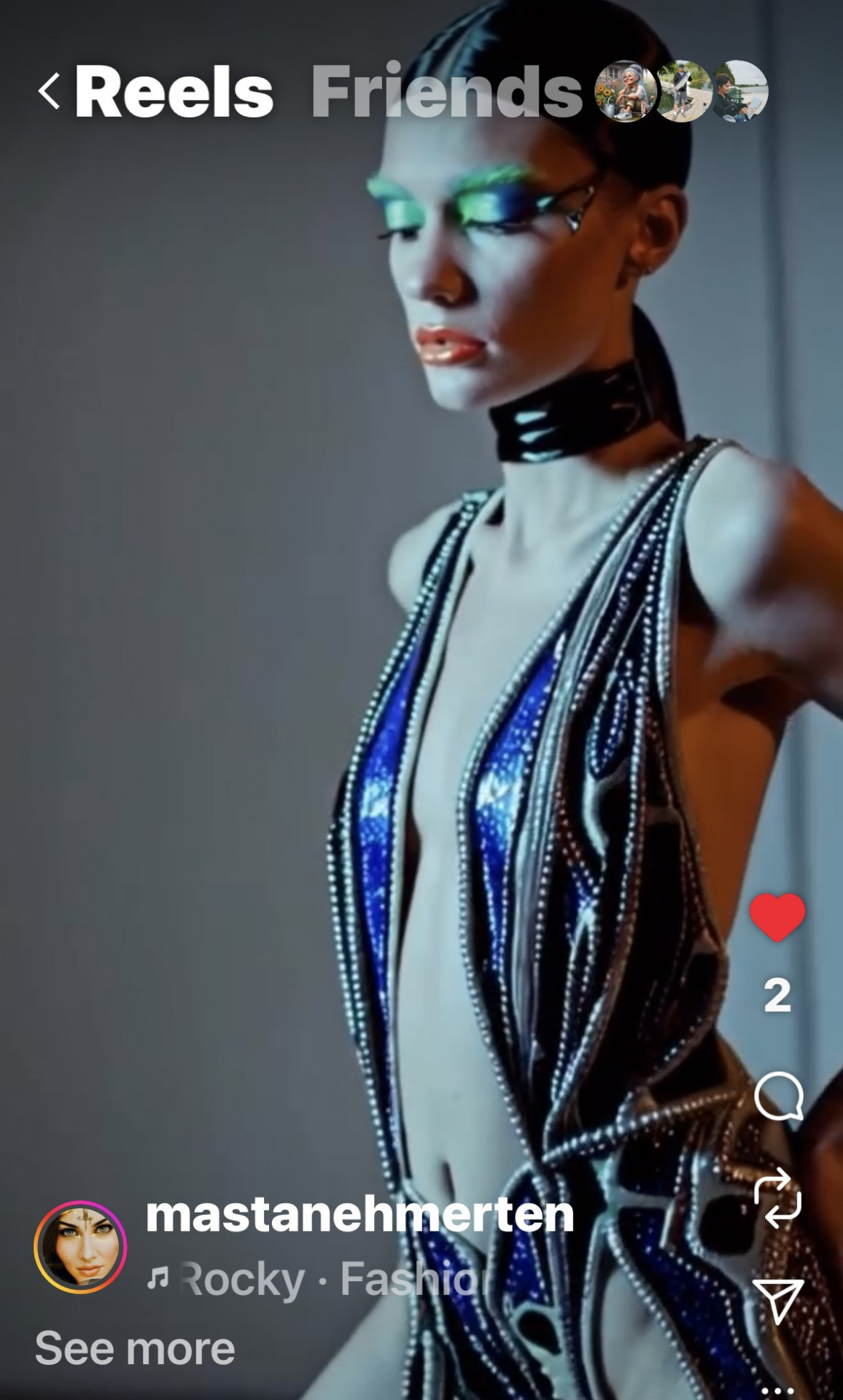Open the comments bubble
Image resolution: width=843 pixels, height=1400 pixels.
tap(778, 1096)
